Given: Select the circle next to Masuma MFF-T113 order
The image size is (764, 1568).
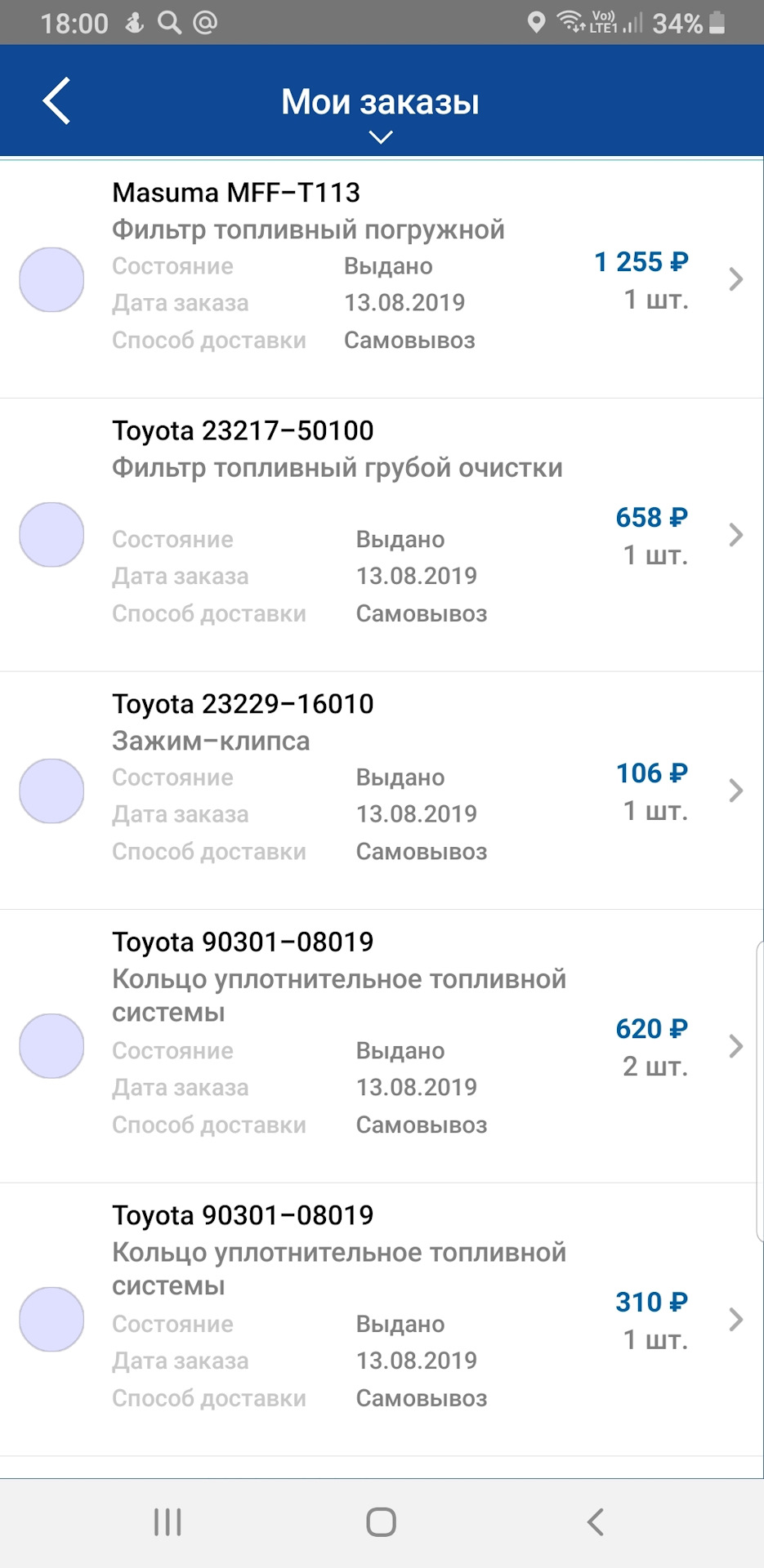Looking at the screenshot, I should [x=51, y=279].
